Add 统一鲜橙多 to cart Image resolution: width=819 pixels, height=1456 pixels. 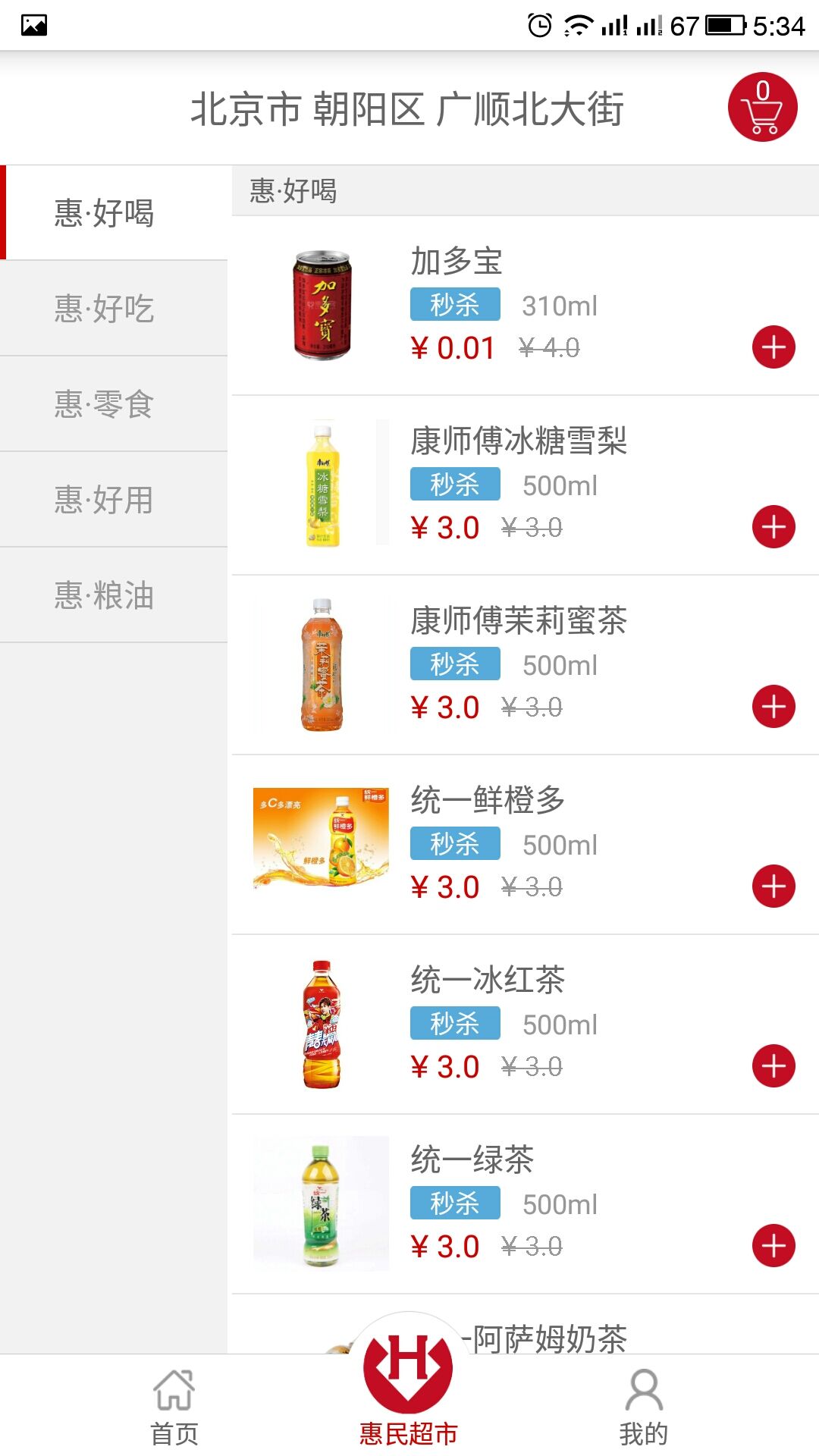click(773, 886)
